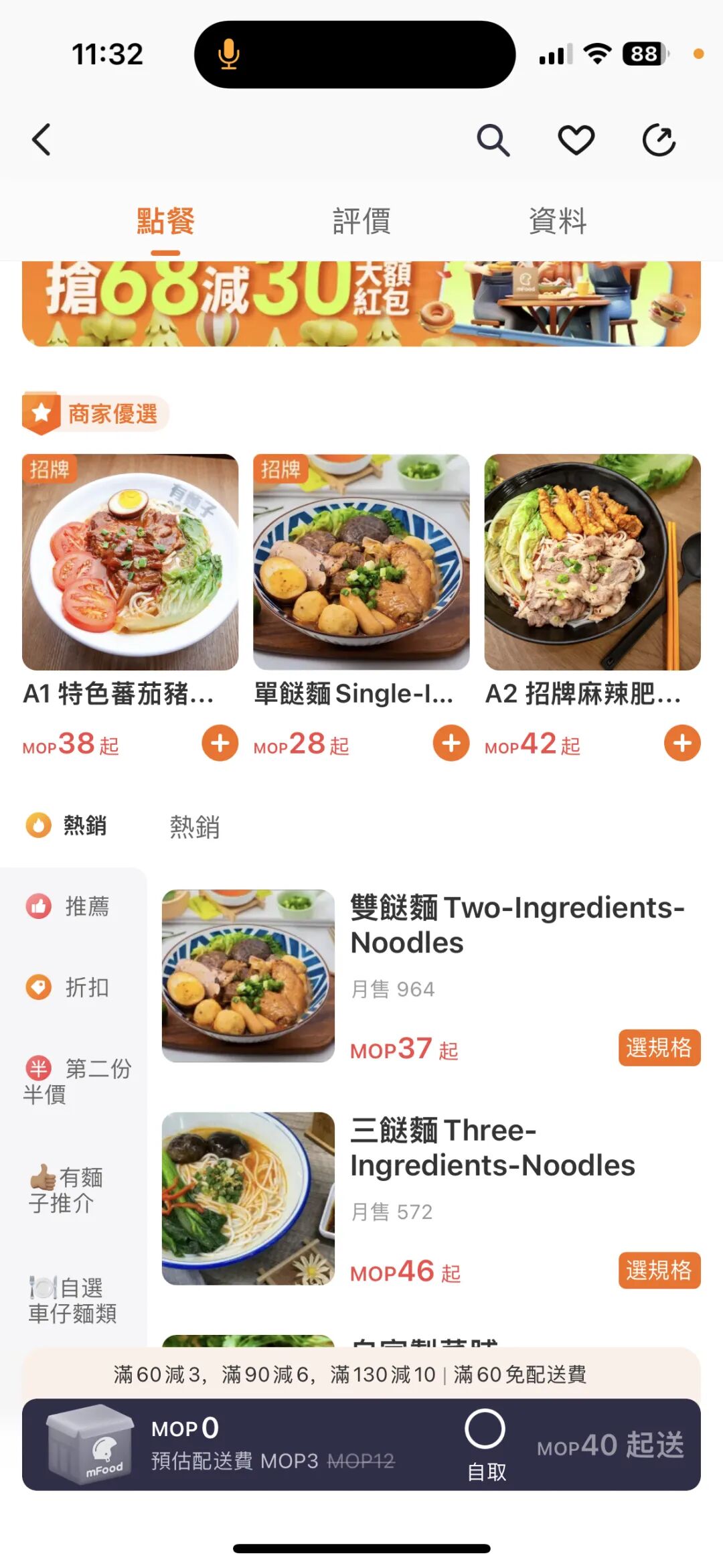The height and width of the screenshot is (1568, 723).
Task: Add 單餸麵 Single-Ingredient noodles with its plus button
Action: (x=451, y=743)
